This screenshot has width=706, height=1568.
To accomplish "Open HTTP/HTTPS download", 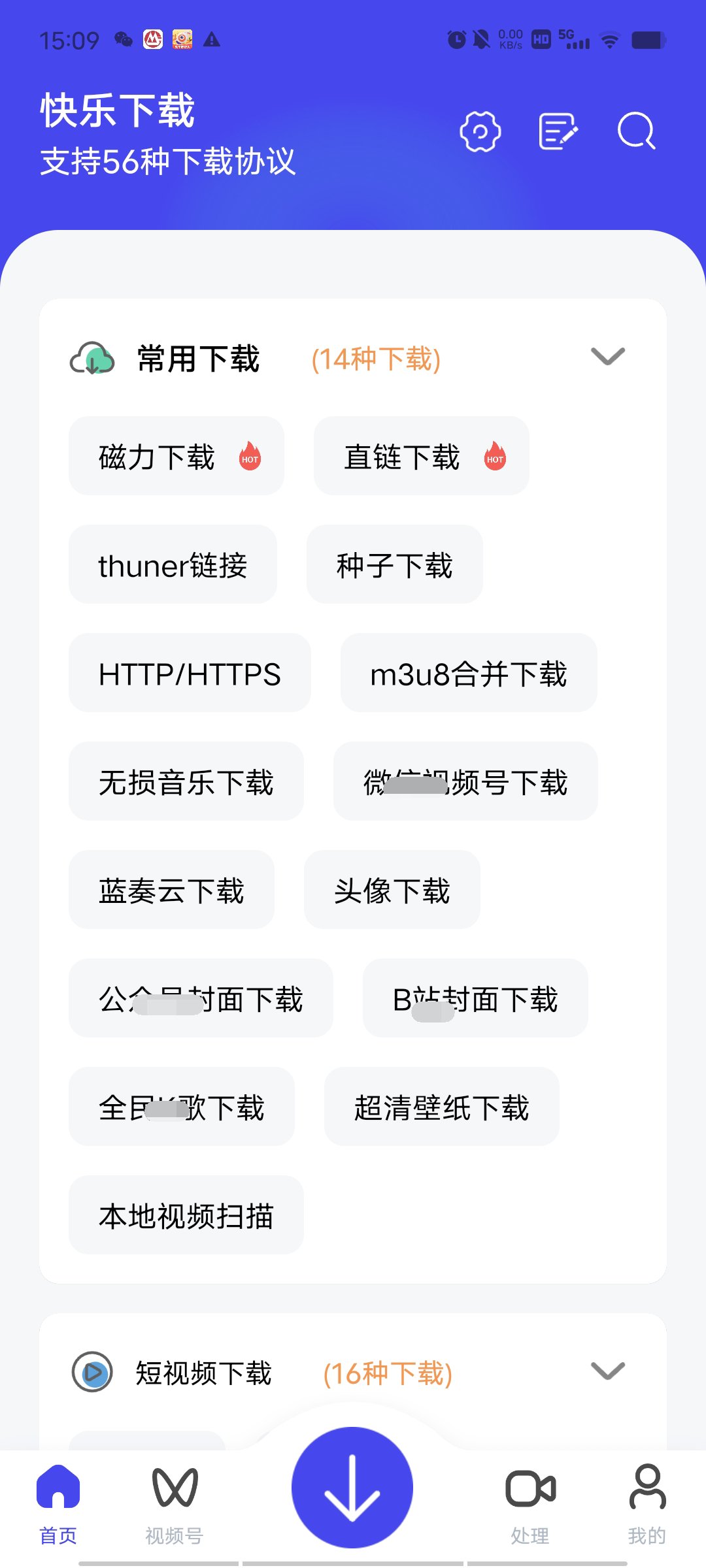I will (190, 673).
